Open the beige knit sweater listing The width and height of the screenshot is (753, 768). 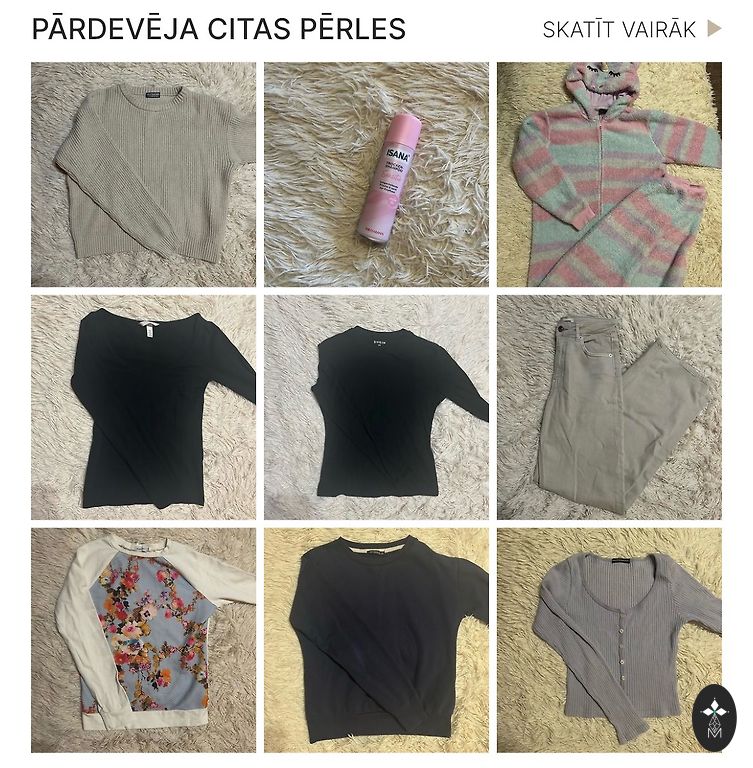click(143, 175)
